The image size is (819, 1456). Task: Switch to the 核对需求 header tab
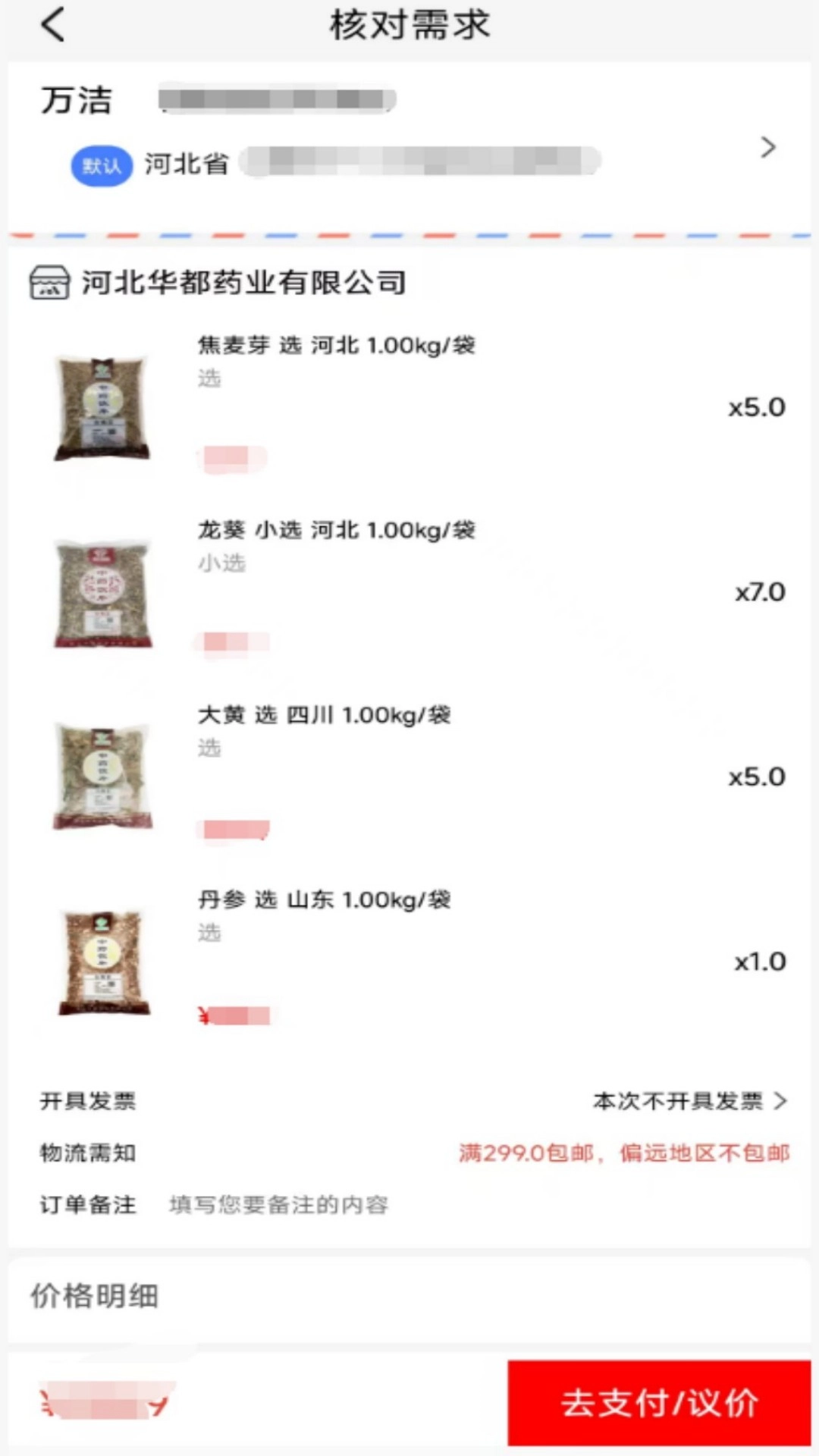click(409, 25)
